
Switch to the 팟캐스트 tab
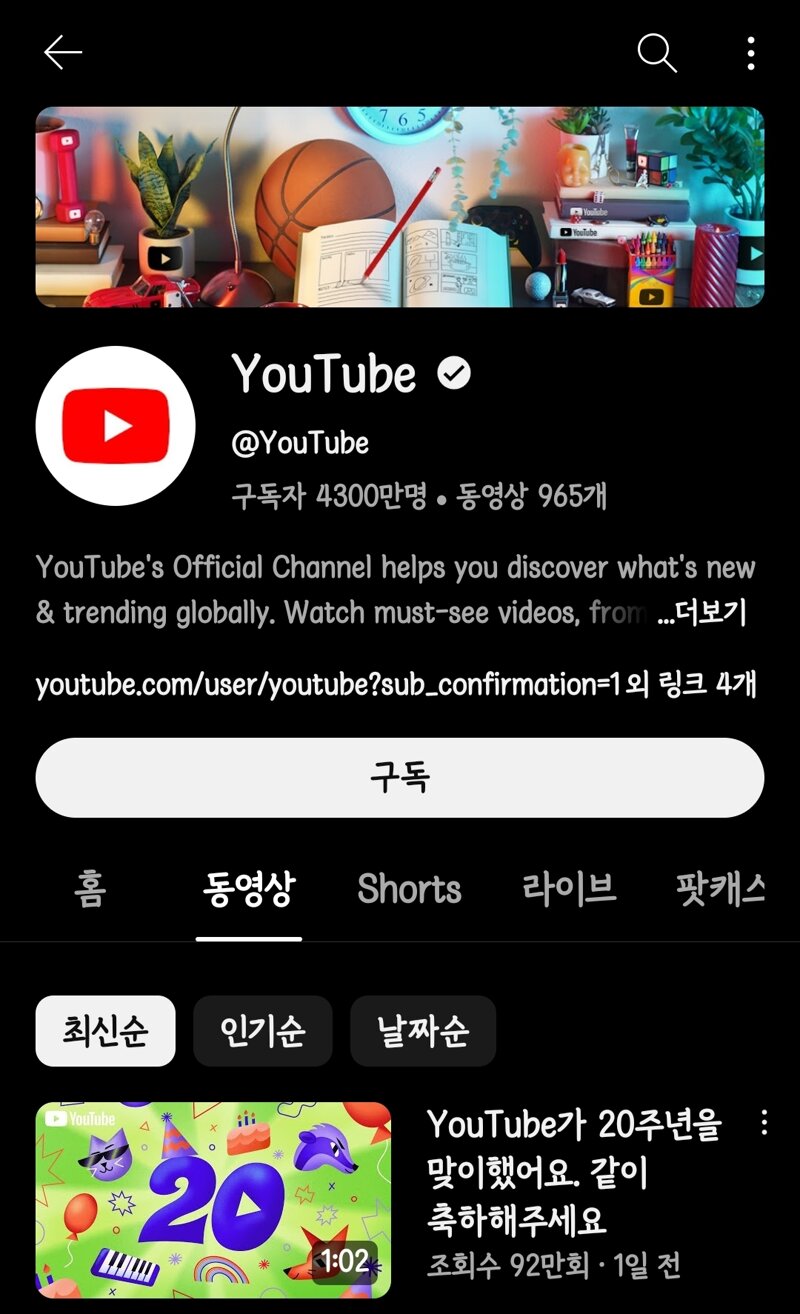(720, 888)
